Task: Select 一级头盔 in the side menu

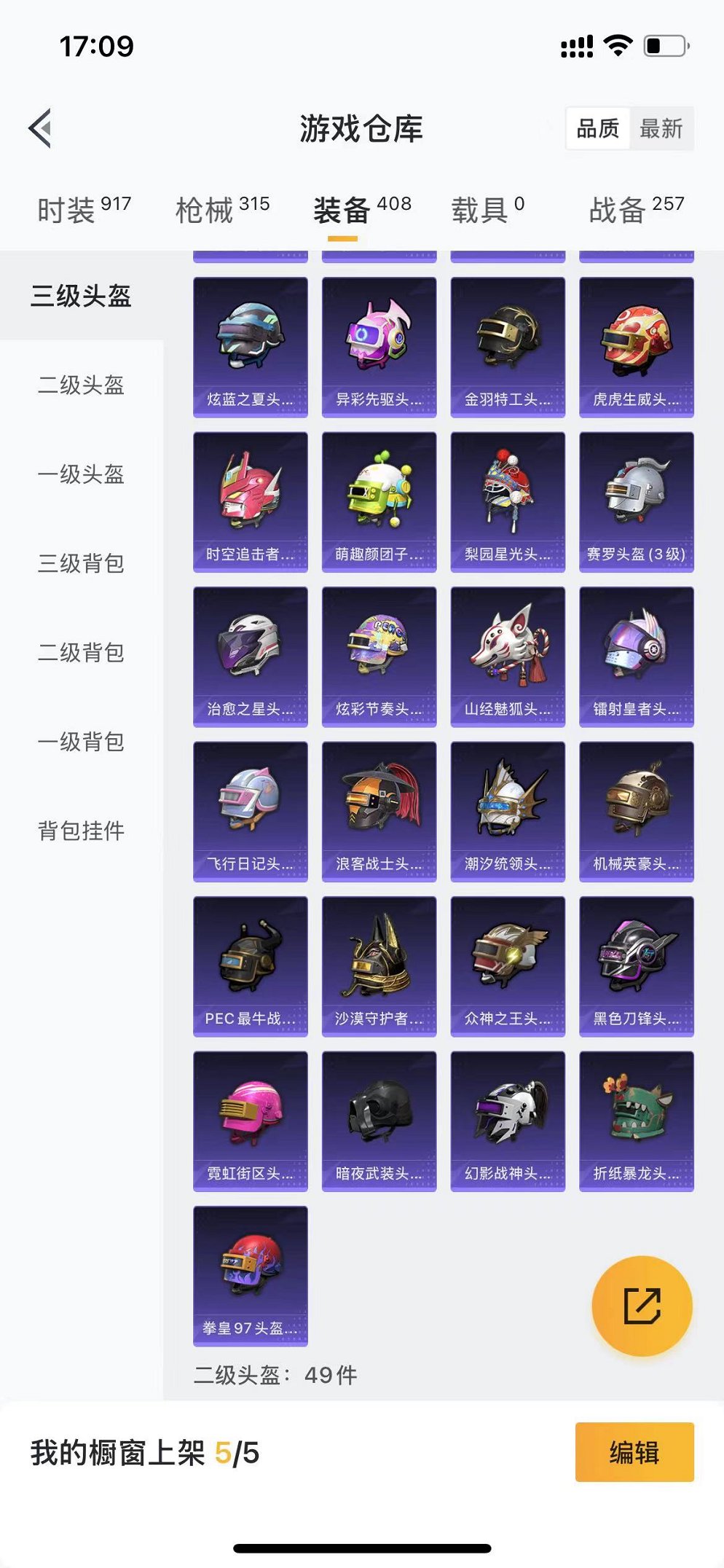Action: tap(82, 474)
